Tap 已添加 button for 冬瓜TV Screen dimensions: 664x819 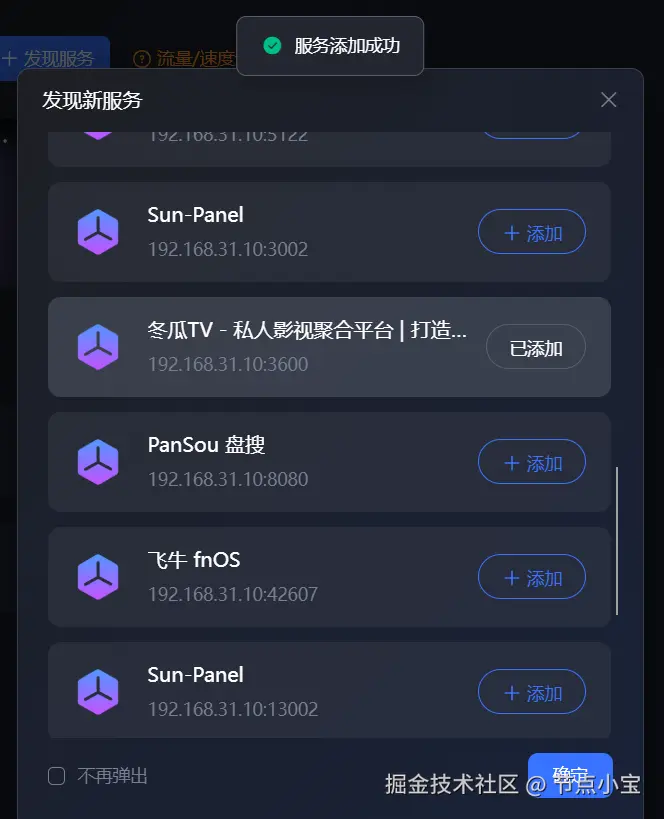point(535,348)
